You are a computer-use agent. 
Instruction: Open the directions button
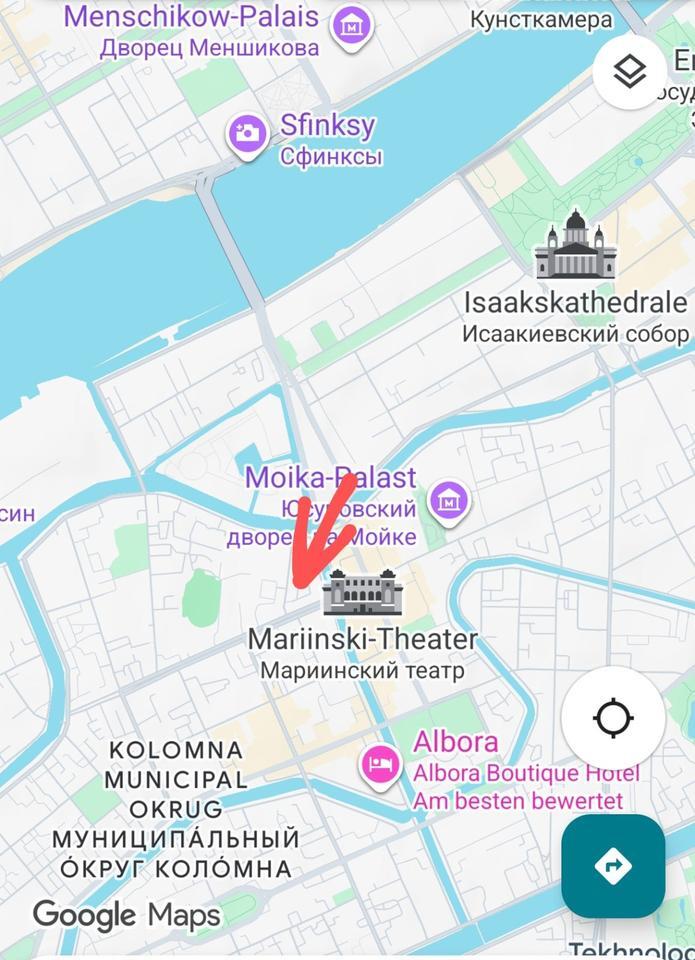pyautogui.click(x=613, y=865)
